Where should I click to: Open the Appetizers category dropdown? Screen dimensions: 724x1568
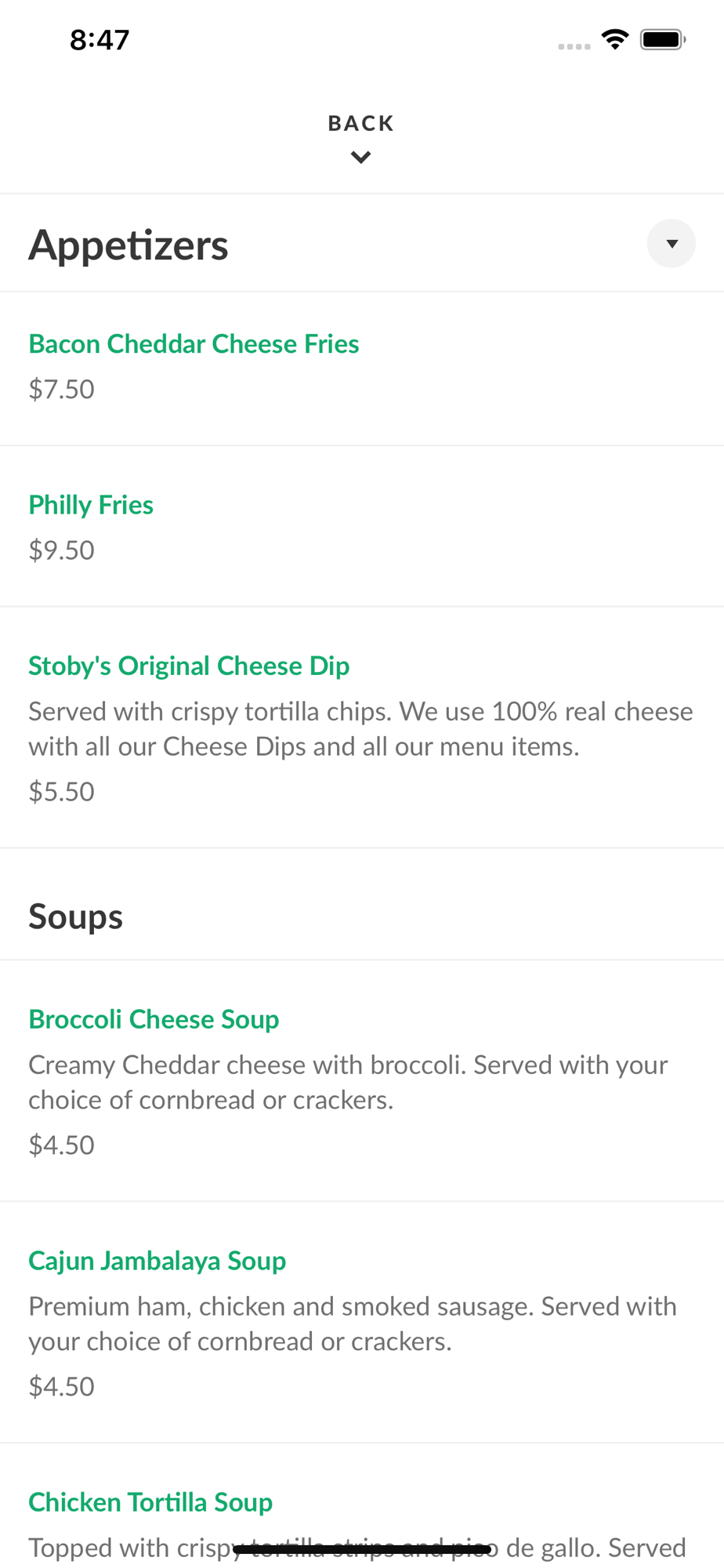pyautogui.click(x=671, y=244)
